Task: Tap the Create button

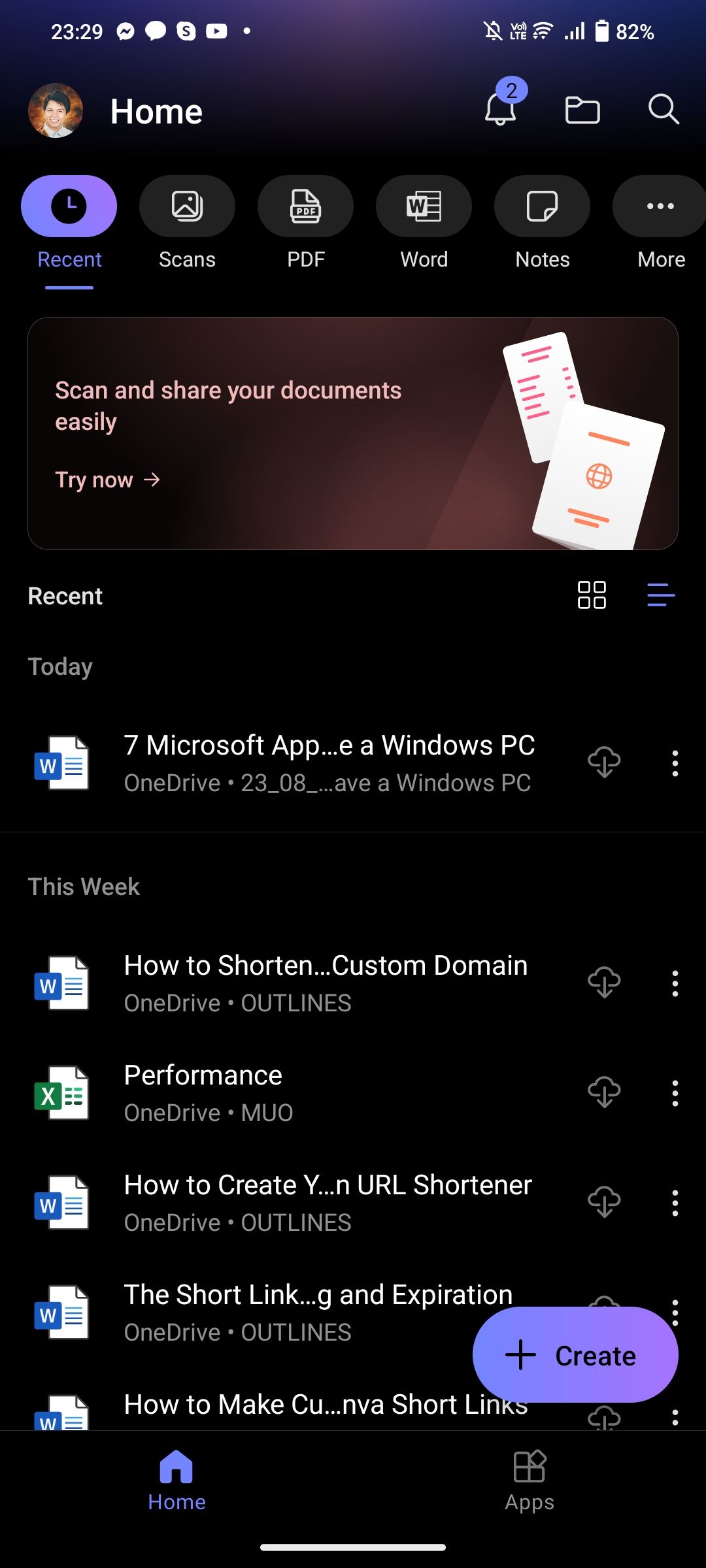Action: pos(575,1355)
